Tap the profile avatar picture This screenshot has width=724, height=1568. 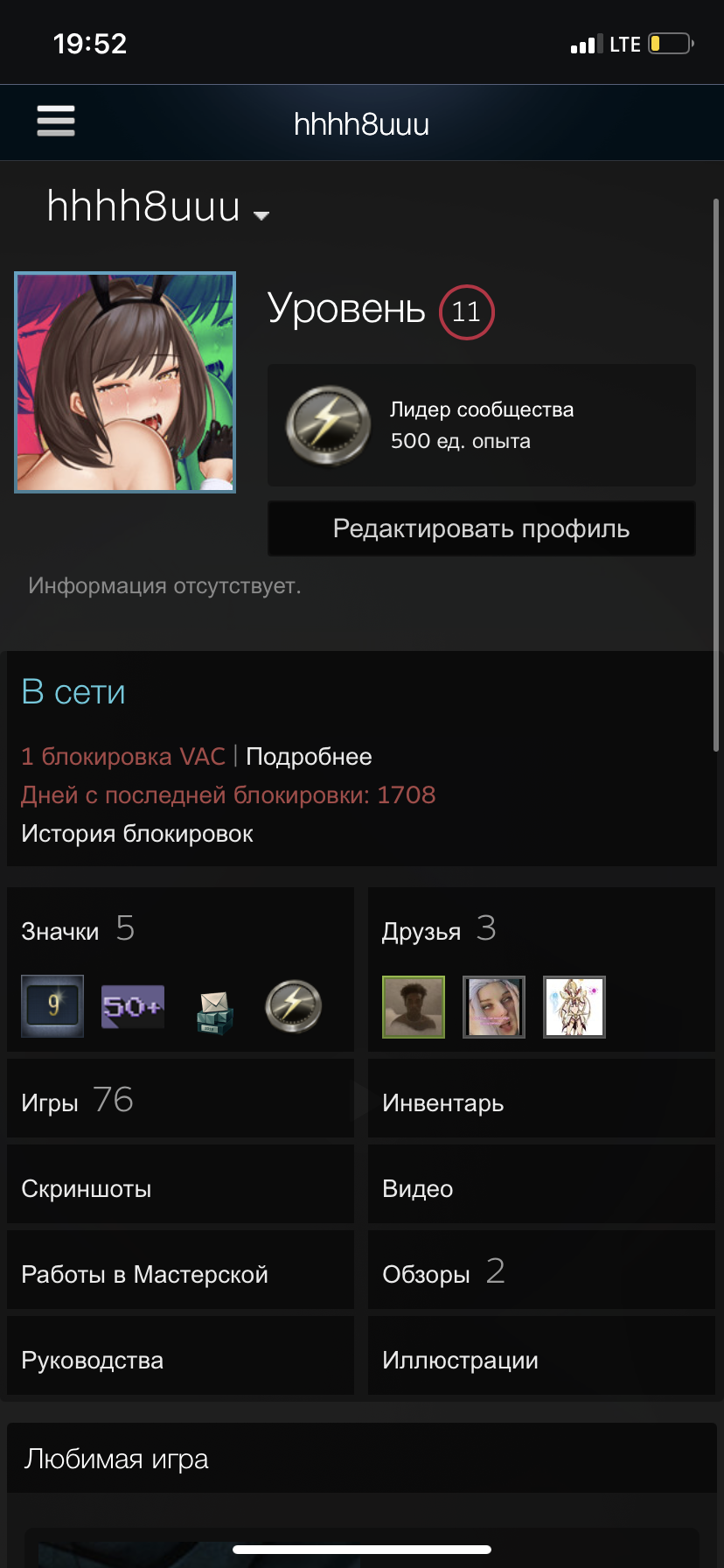(125, 382)
